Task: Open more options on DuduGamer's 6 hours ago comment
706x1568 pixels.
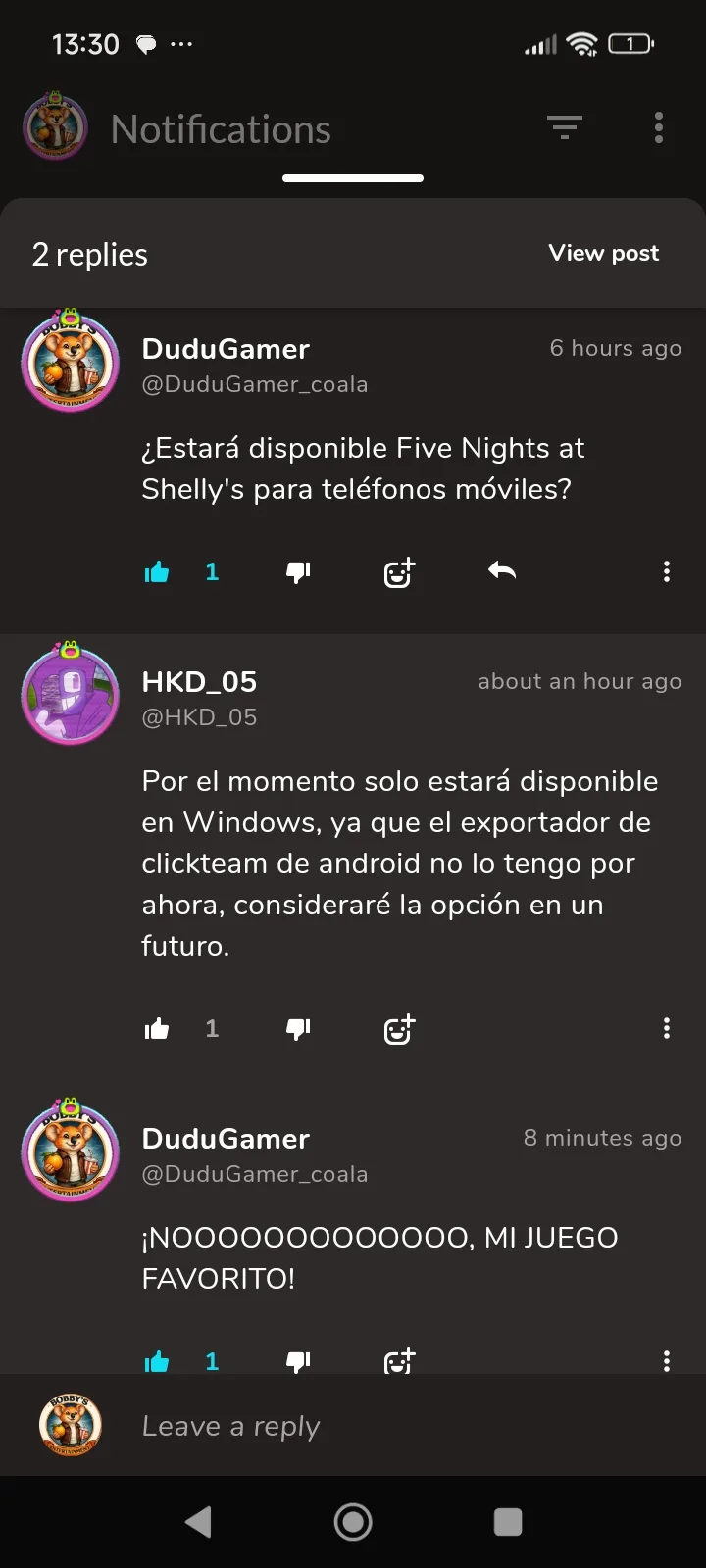Action: pyautogui.click(x=667, y=572)
